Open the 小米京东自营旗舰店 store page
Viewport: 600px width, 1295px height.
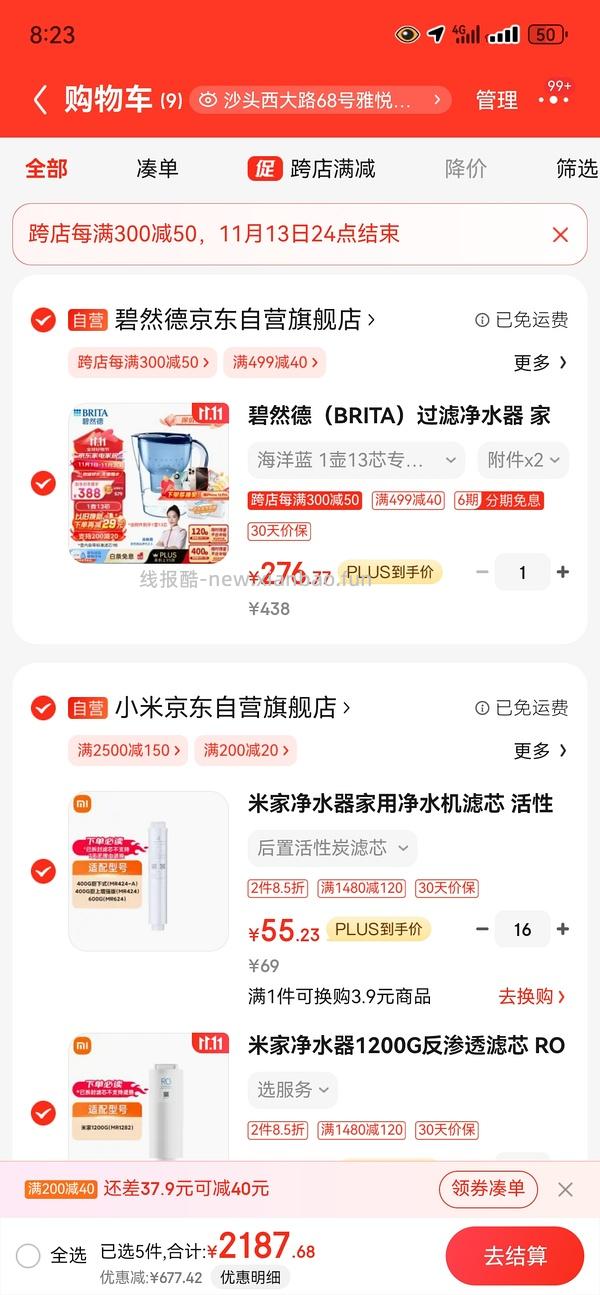(x=233, y=708)
